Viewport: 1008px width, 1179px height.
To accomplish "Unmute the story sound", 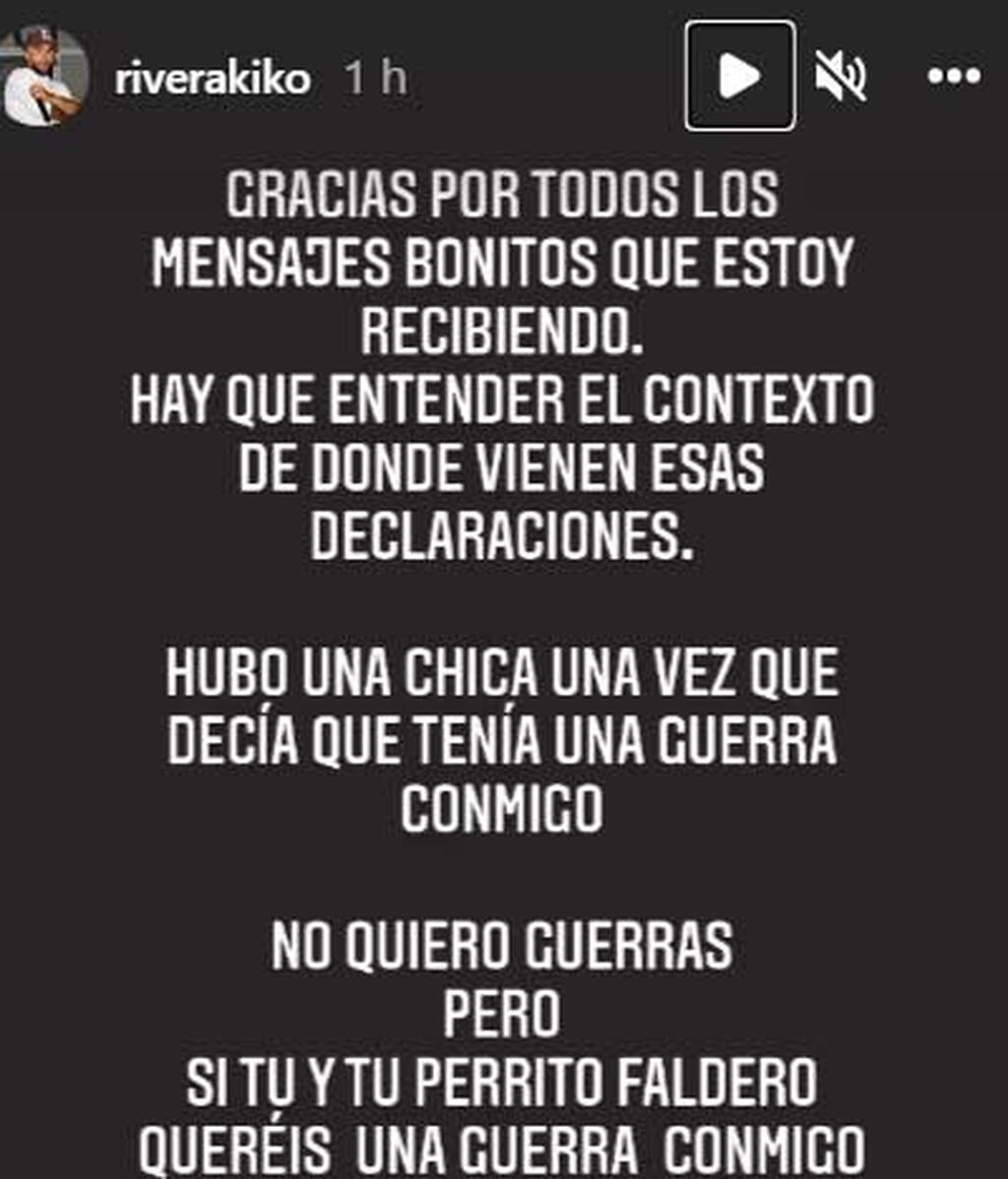I will point(840,77).
